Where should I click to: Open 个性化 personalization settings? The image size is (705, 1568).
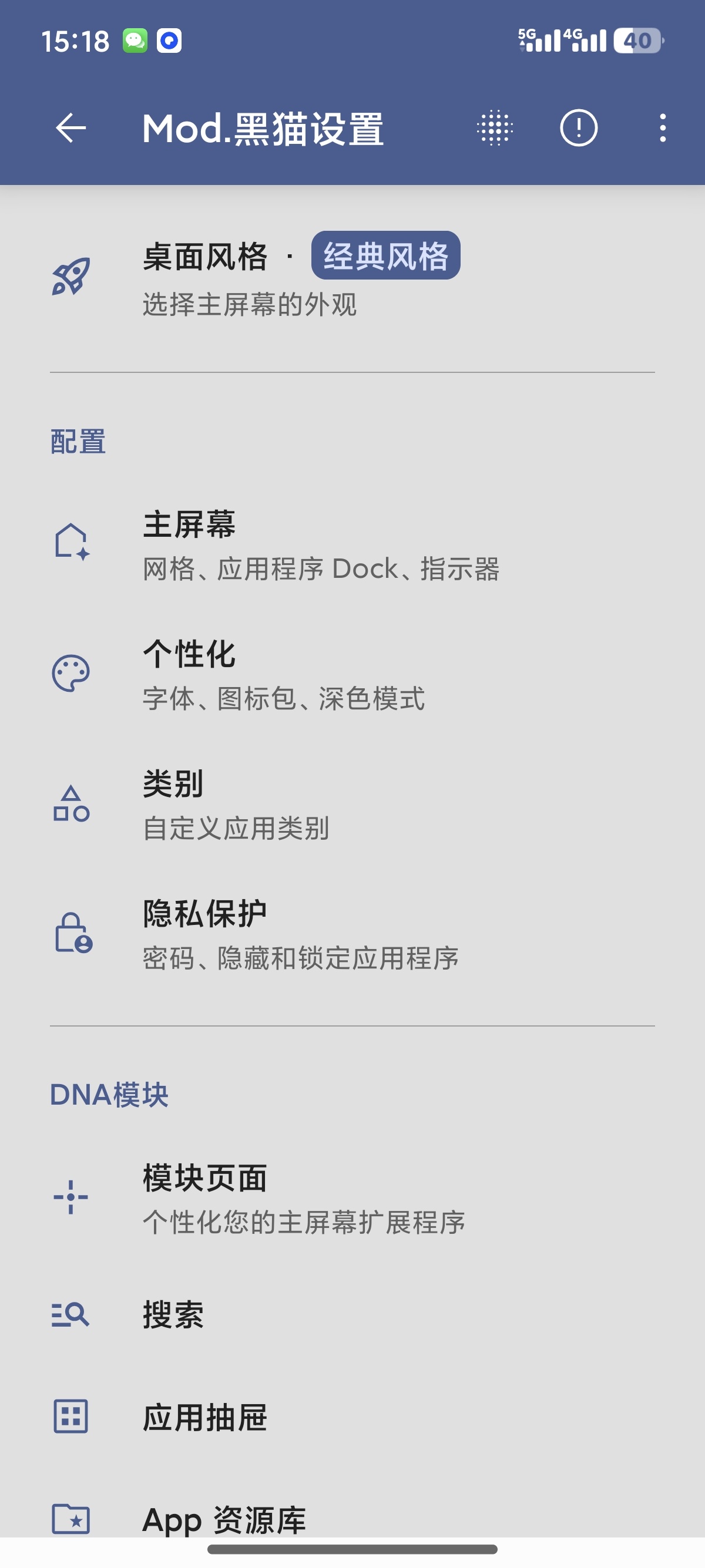click(x=352, y=674)
